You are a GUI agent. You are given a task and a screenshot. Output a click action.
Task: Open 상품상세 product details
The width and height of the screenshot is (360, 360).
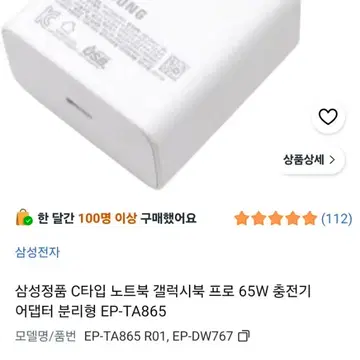tap(309, 160)
